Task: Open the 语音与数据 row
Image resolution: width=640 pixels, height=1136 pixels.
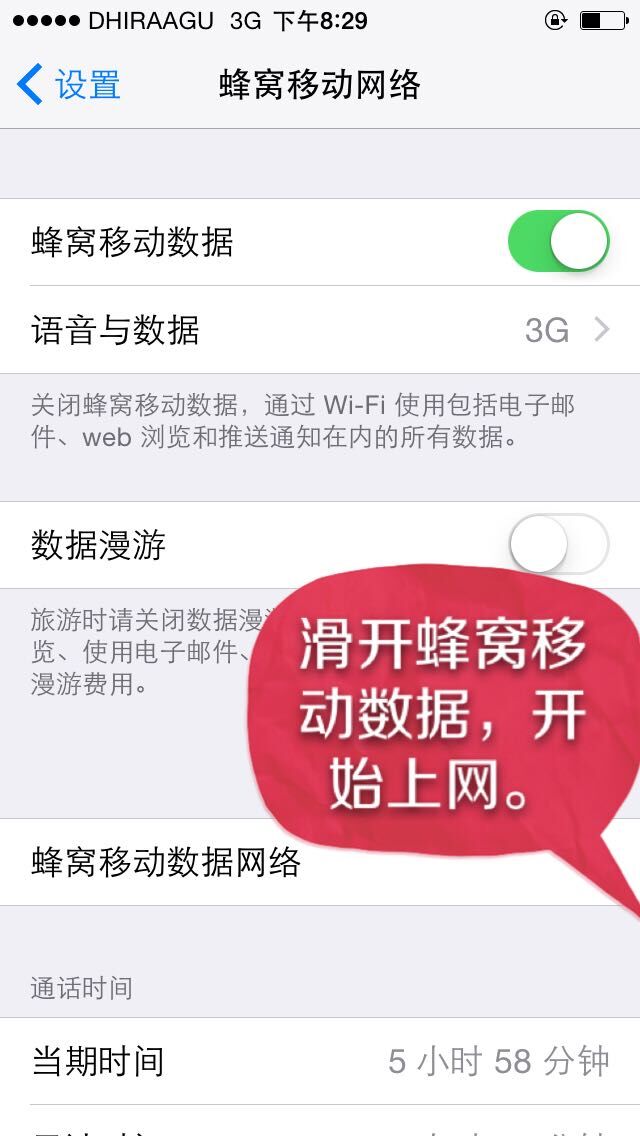Action: [x=320, y=330]
